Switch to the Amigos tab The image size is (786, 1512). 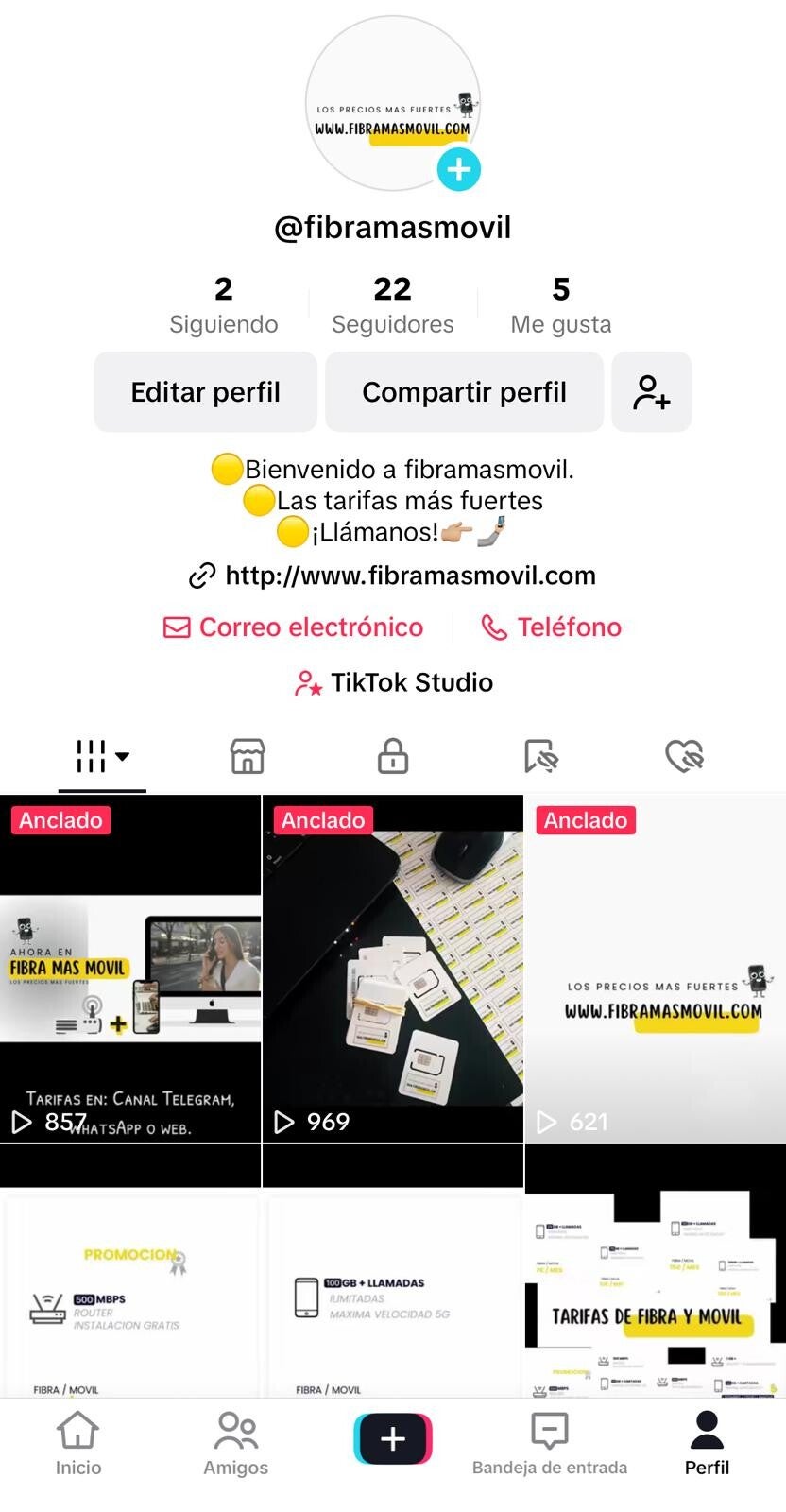[235, 1443]
